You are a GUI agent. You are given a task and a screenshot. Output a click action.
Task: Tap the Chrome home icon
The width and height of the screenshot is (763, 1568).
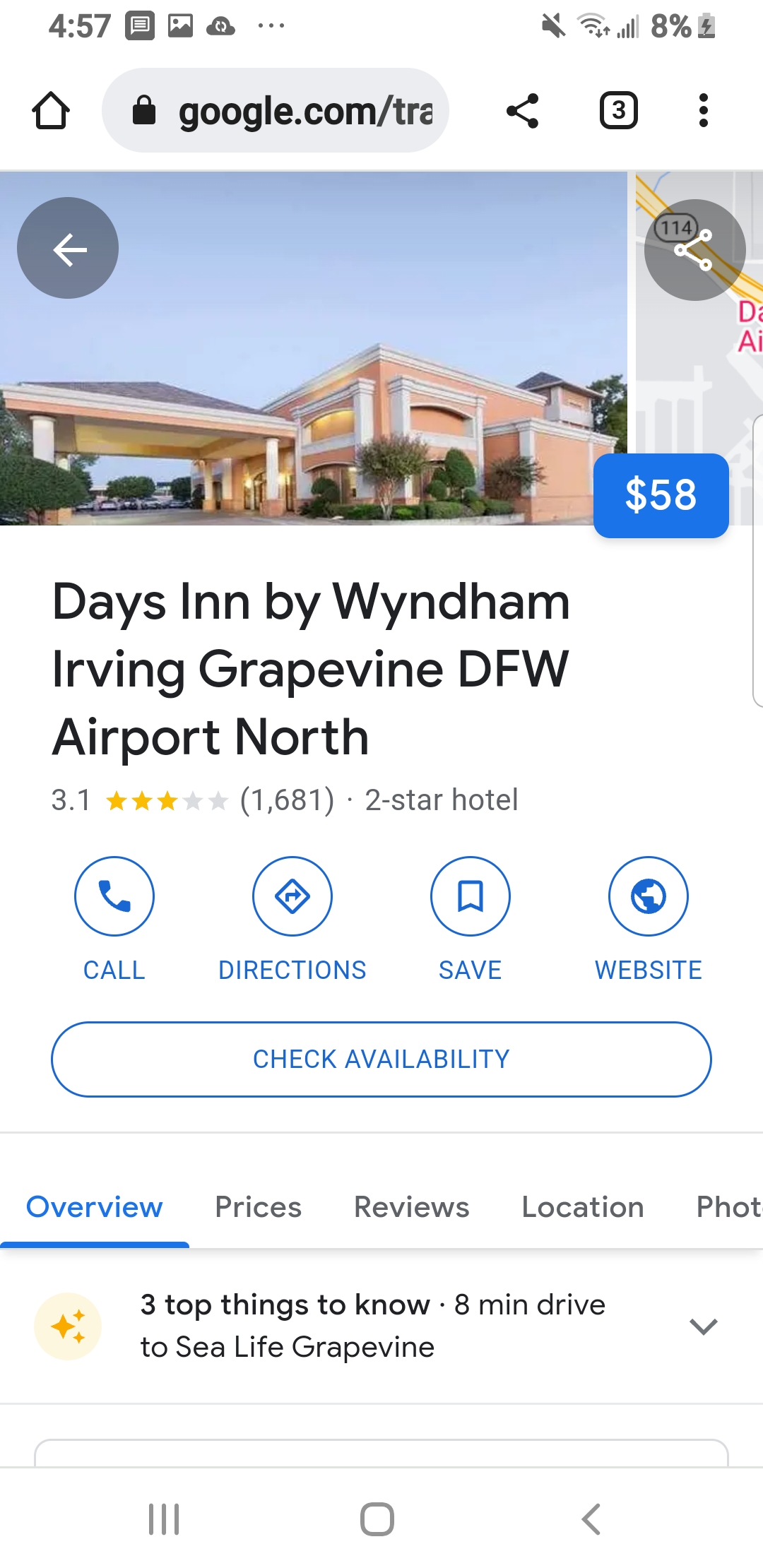(x=50, y=111)
